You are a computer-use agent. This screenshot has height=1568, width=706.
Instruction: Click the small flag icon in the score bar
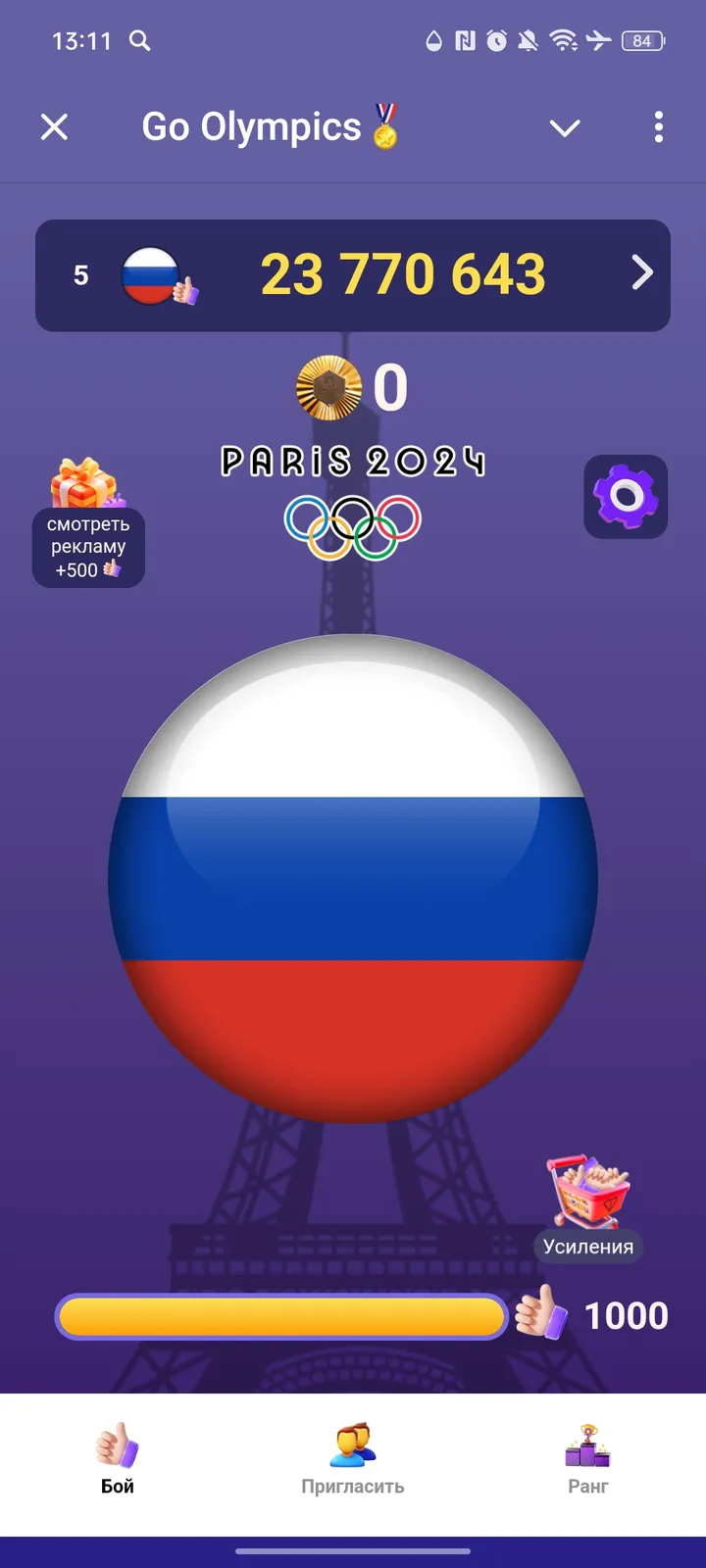click(152, 274)
